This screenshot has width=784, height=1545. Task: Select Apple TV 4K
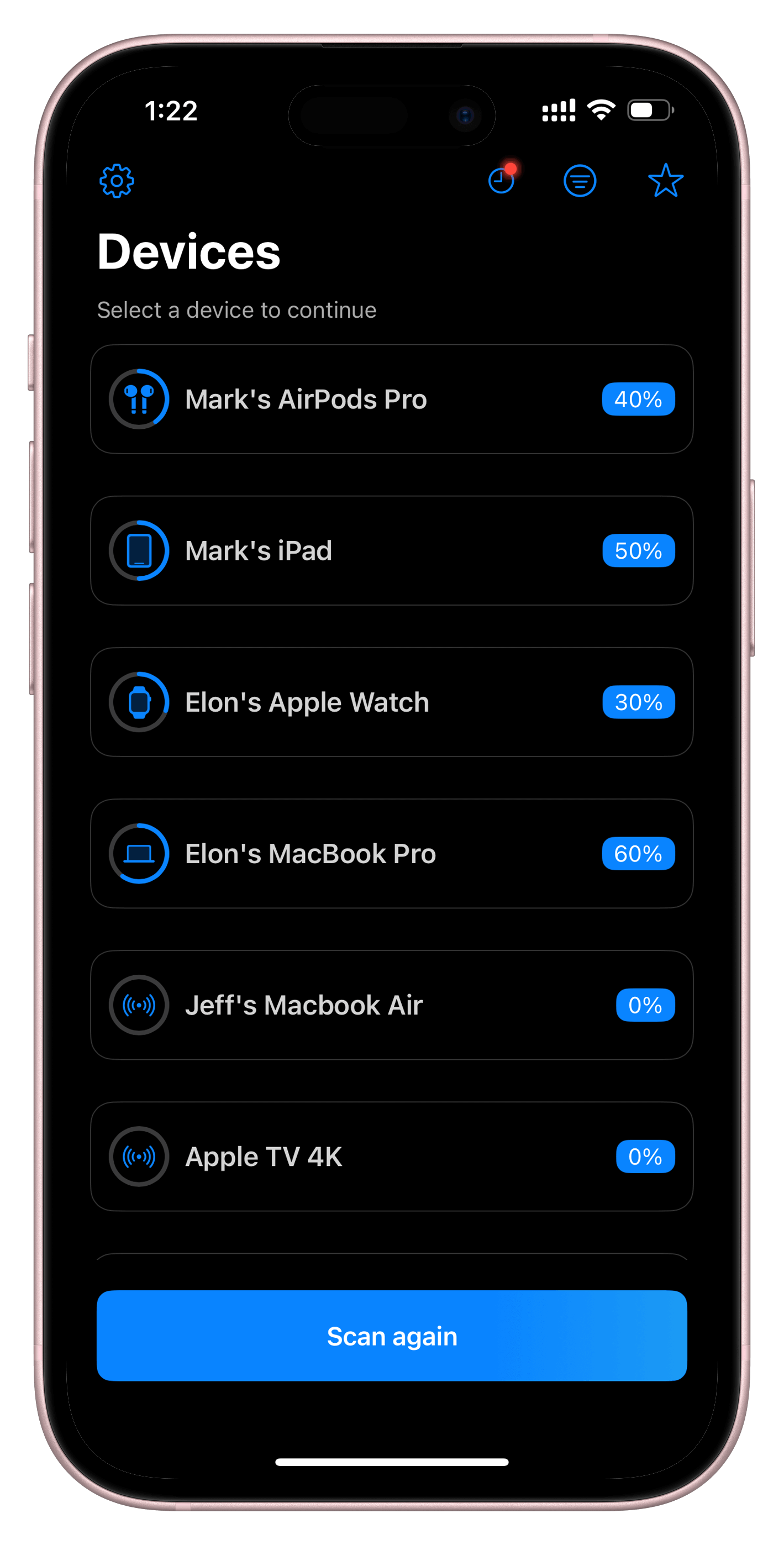point(392,1157)
